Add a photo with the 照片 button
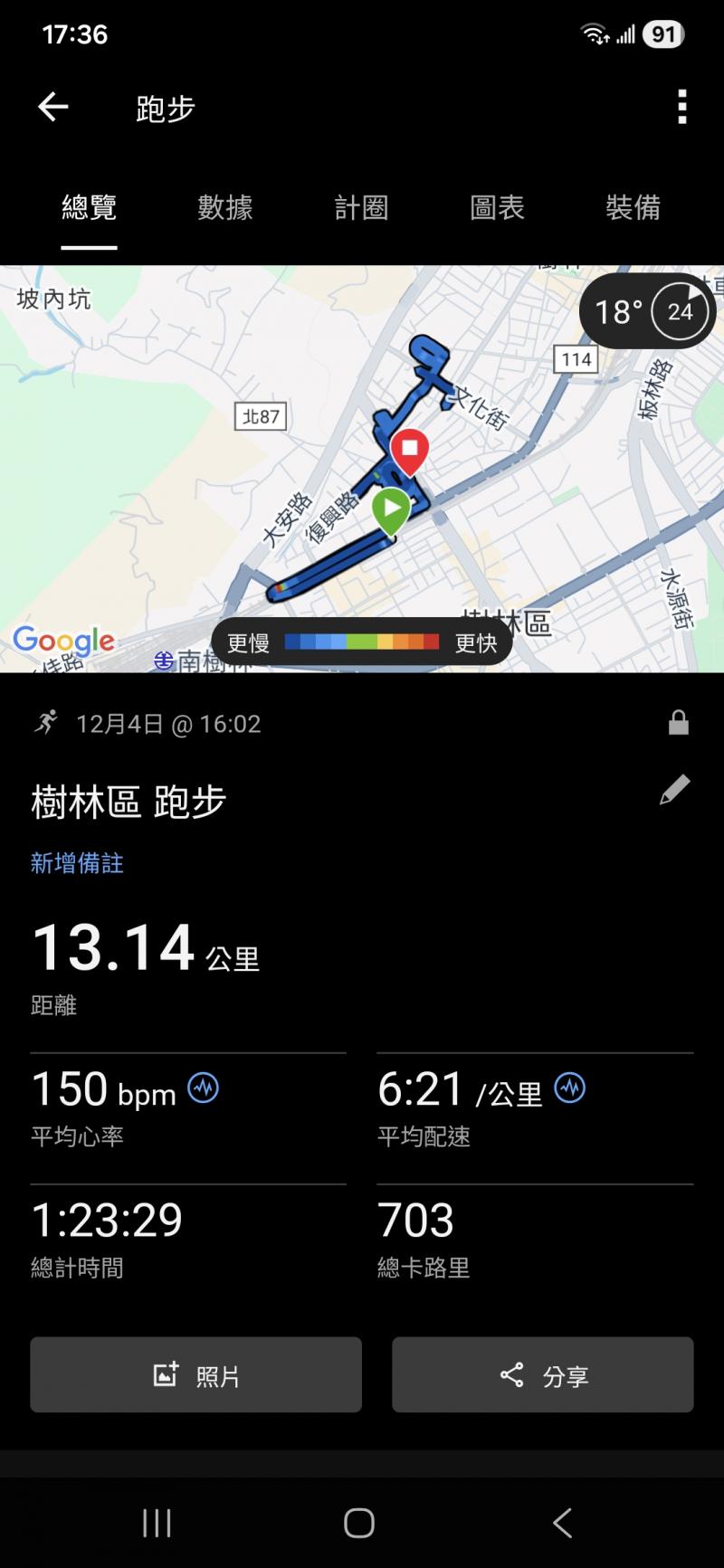724x1568 pixels. 195,1375
